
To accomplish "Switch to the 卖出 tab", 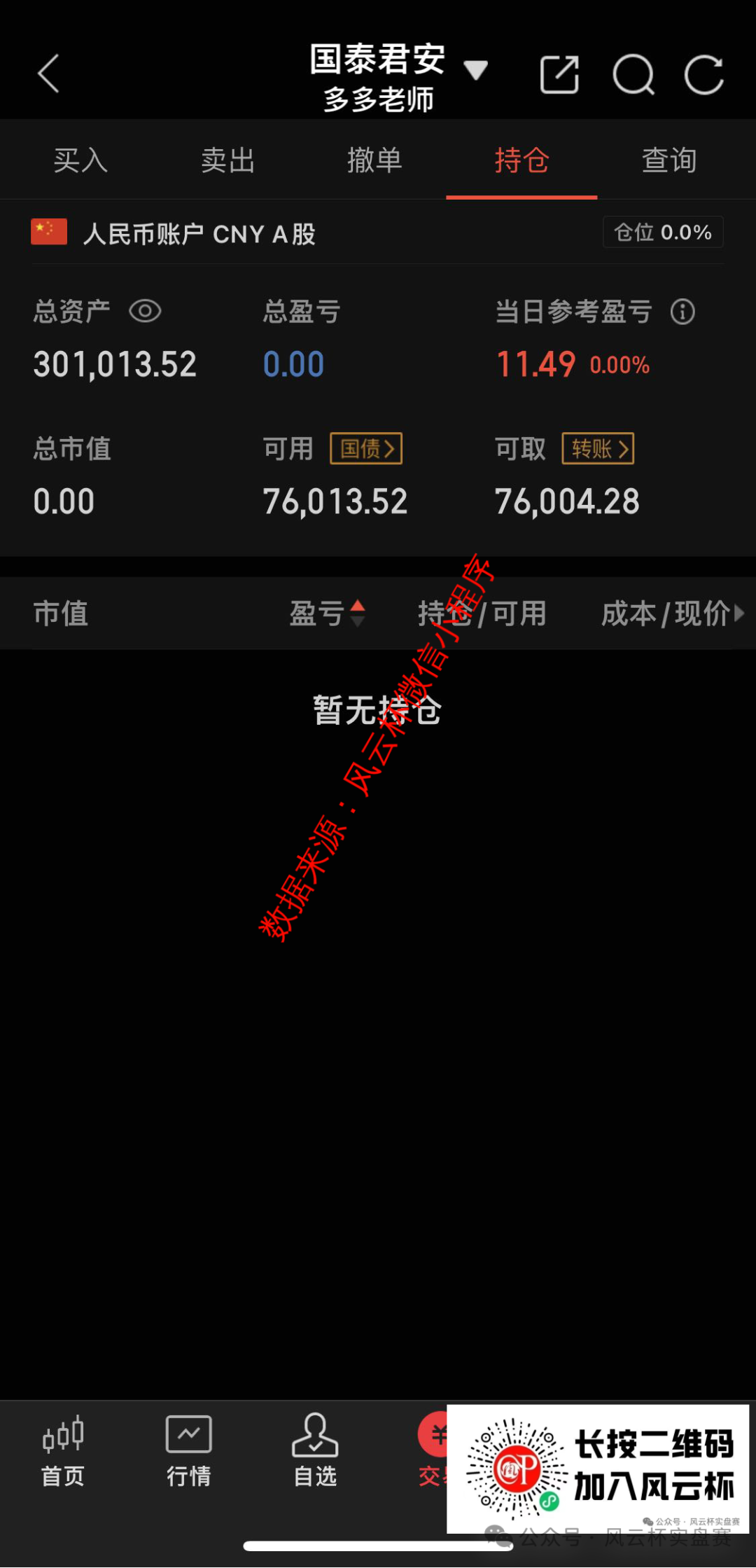I will [227, 160].
